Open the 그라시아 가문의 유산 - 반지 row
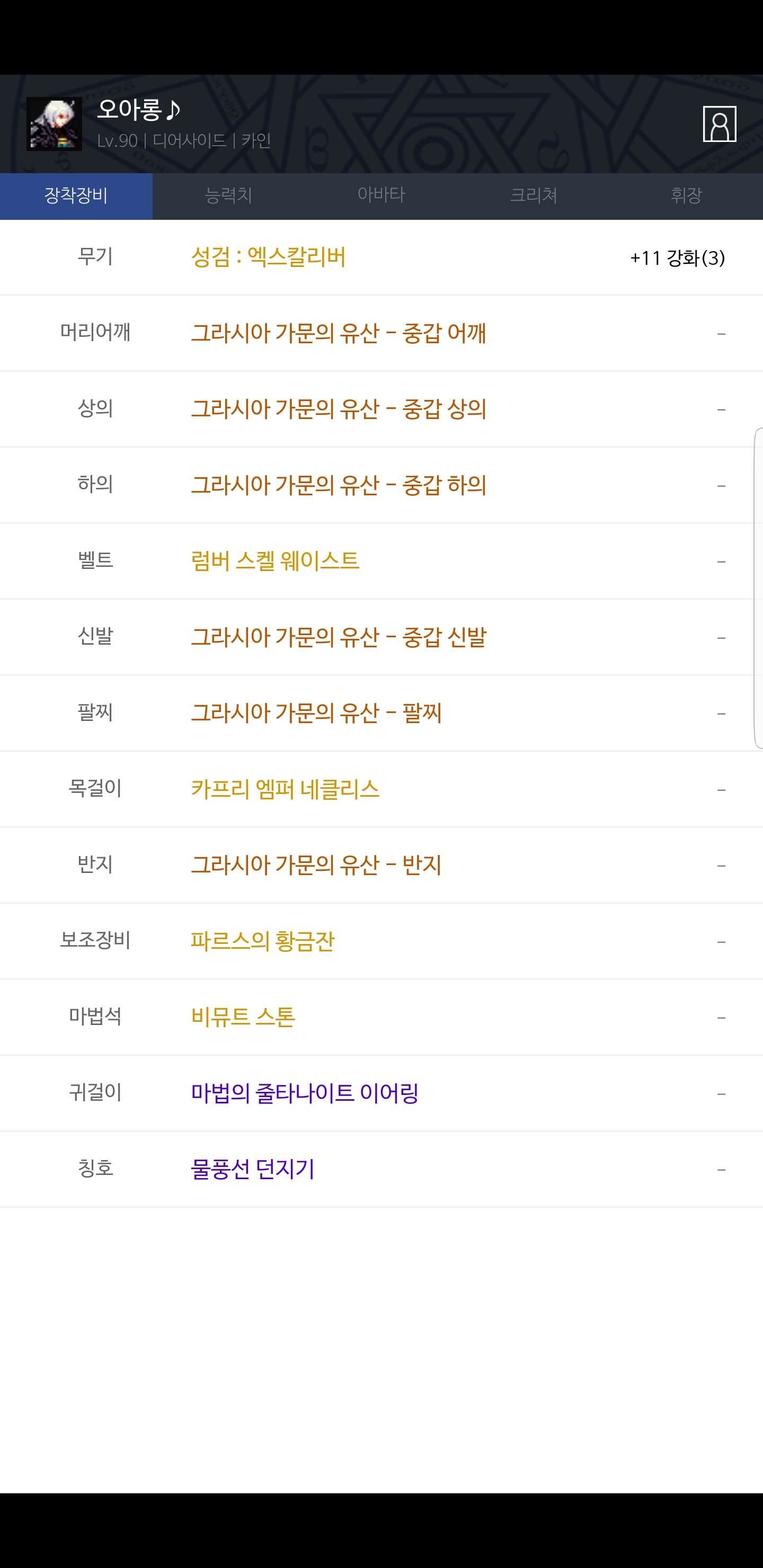 tap(381, 866)
